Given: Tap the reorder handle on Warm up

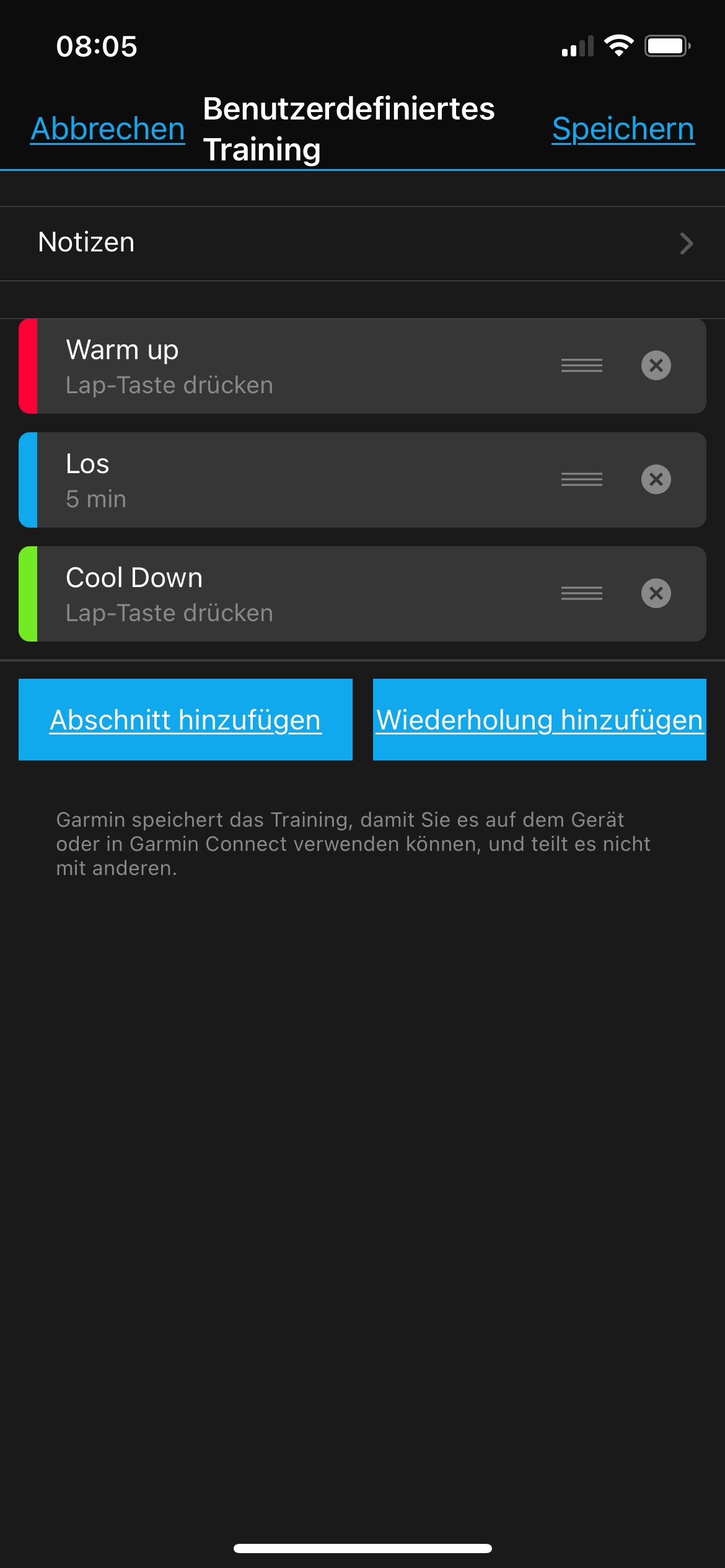Looking at the screenshot, I should click(581, 365).
